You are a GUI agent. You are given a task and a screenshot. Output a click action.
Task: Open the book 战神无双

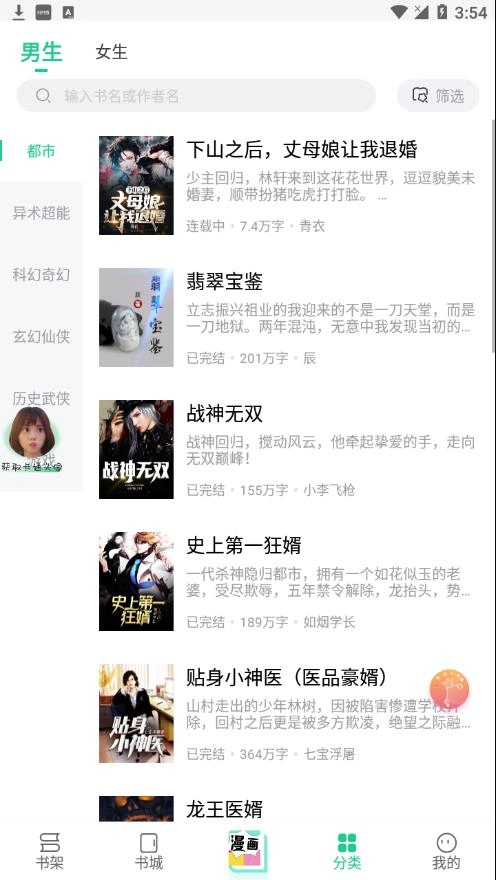[x=287, y=449]
